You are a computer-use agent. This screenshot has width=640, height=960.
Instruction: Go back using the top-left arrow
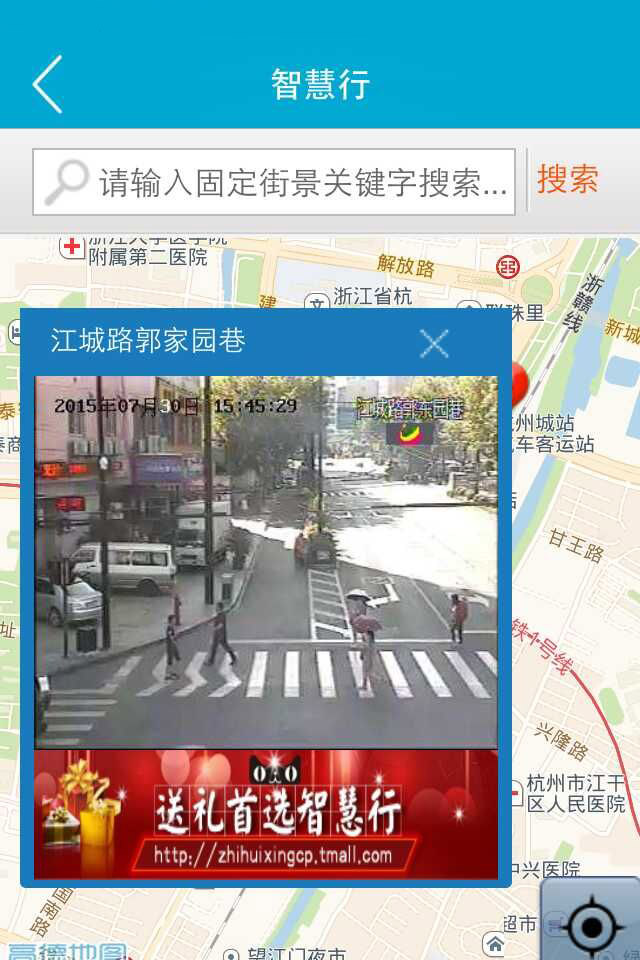(x=48, y=84)
